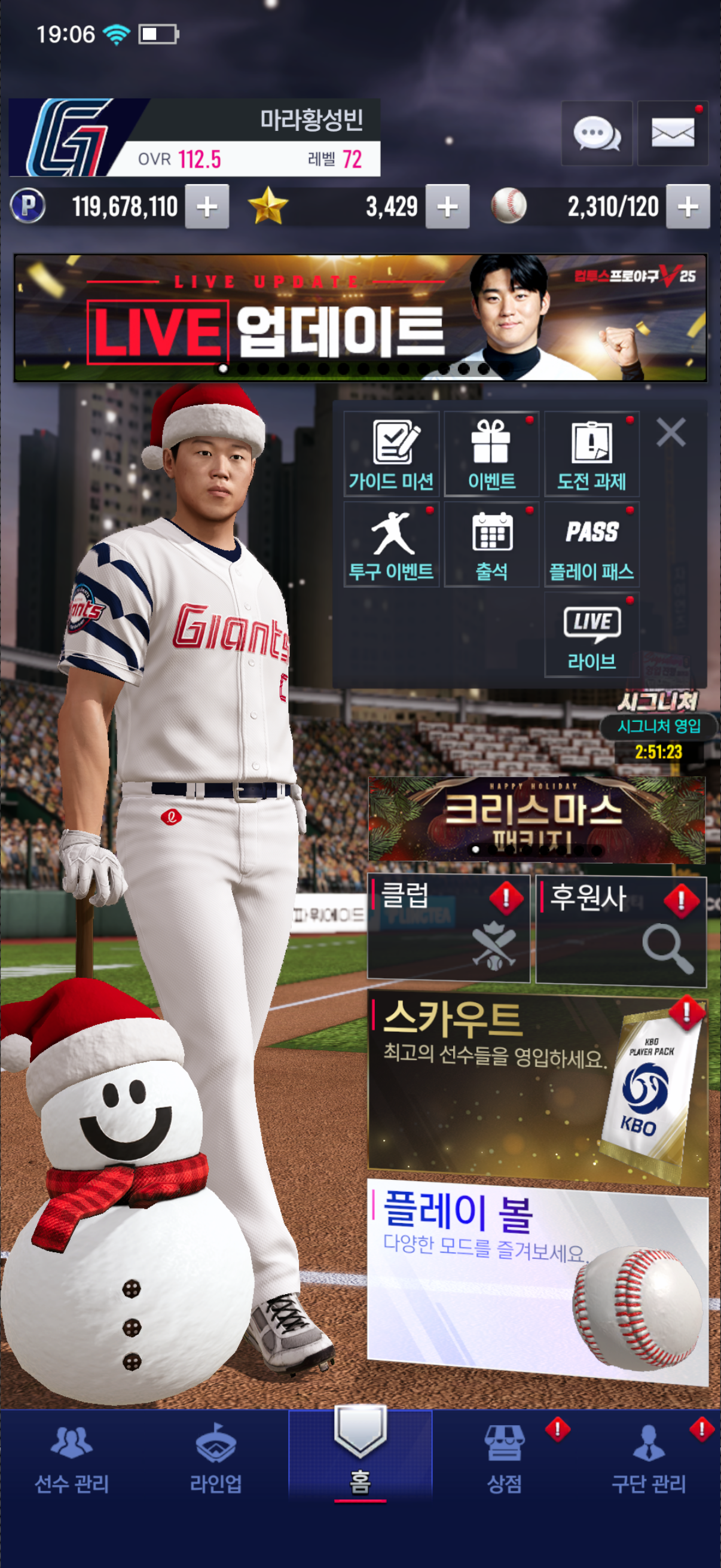Viewport: 721px width, 1568px height.
Task: Open 도전 과제
Action: [591, 454]
